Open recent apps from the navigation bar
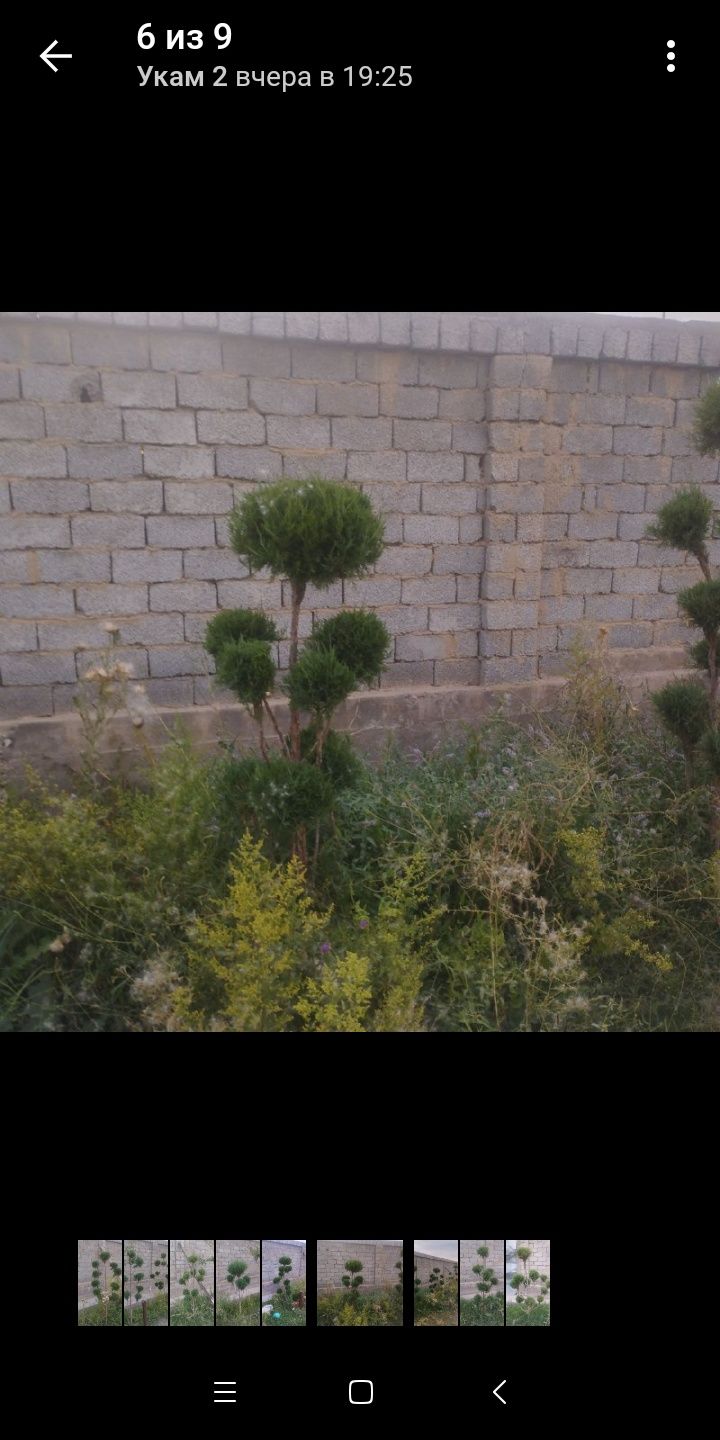 [225, 1392]
